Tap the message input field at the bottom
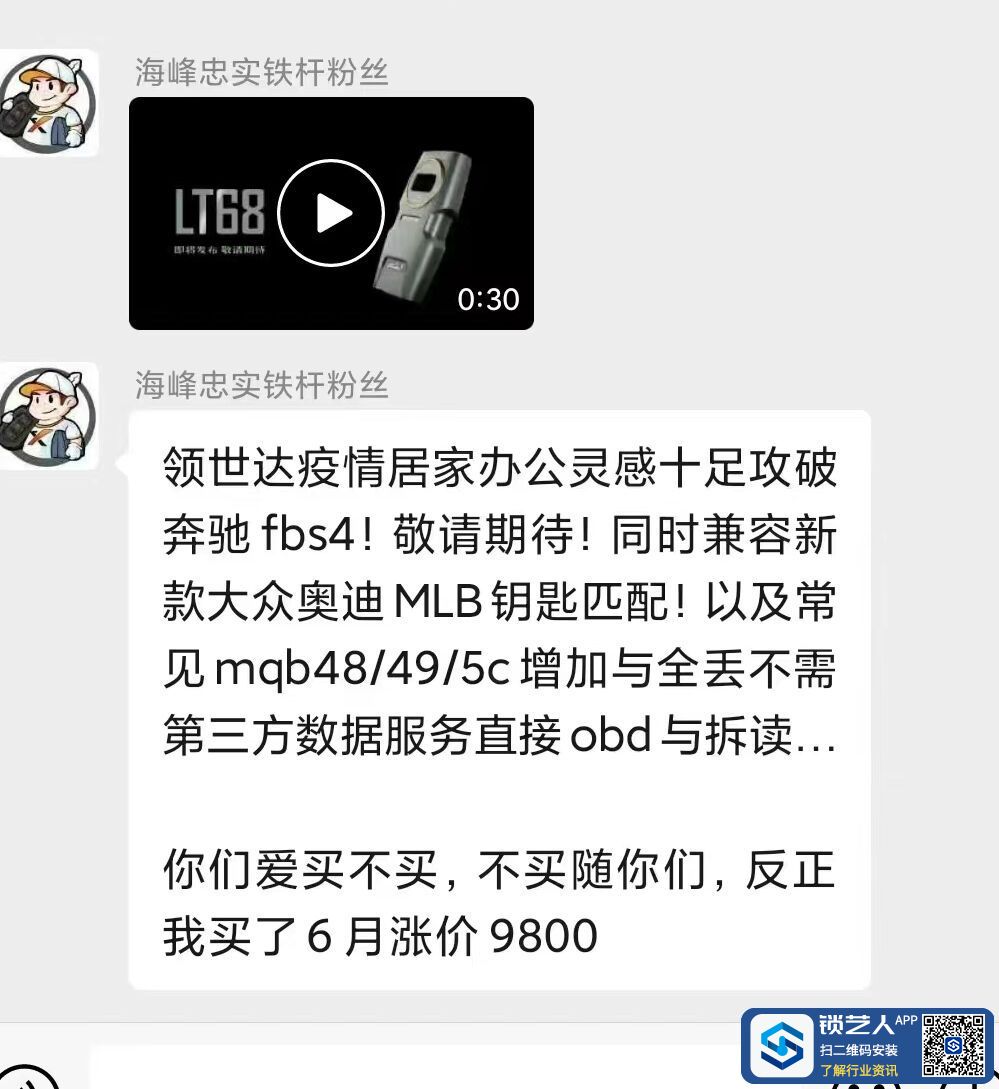 (400, 1070)
